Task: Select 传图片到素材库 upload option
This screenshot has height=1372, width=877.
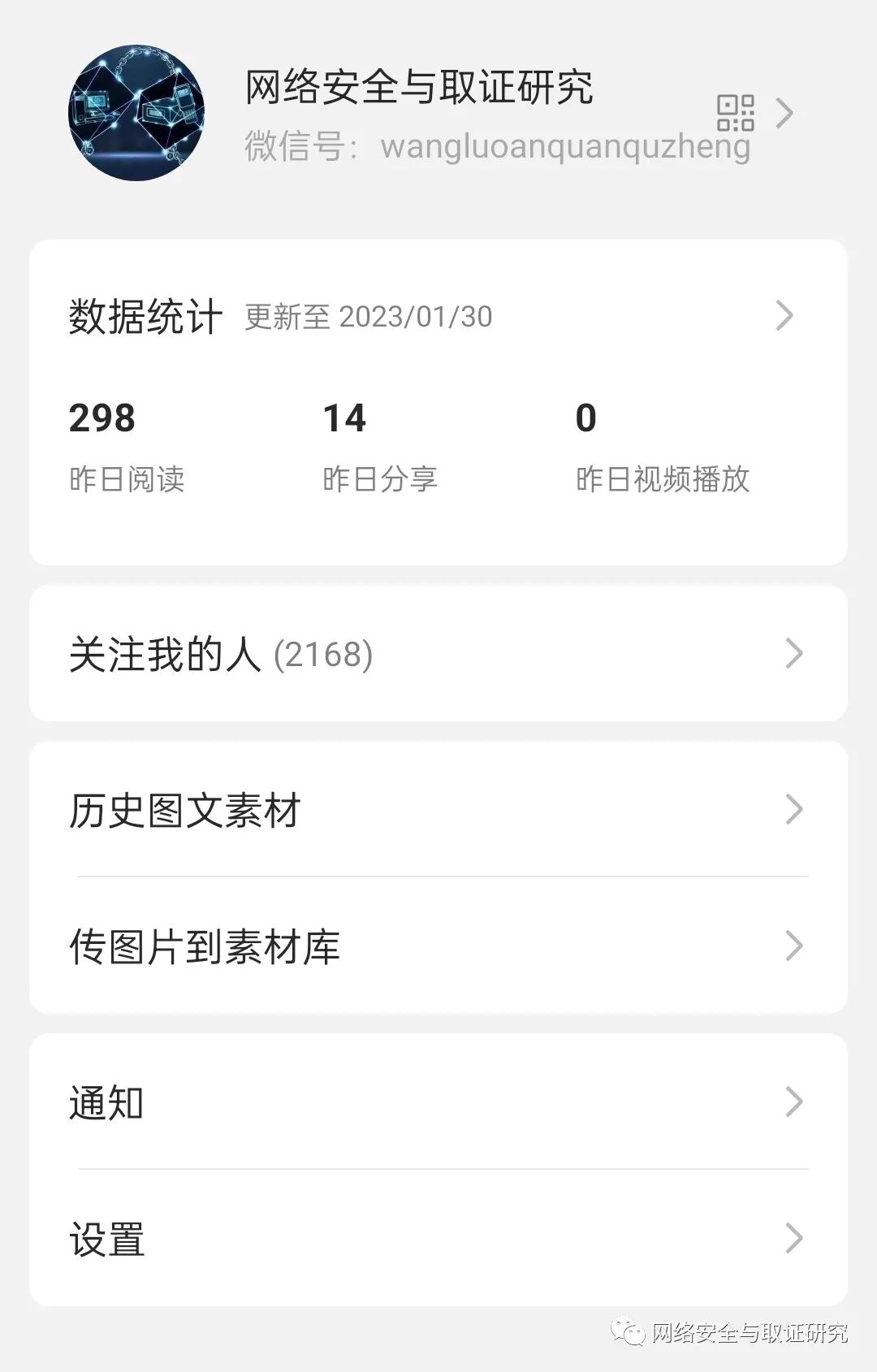Action: pyautogui.click(x=438, y=946)
